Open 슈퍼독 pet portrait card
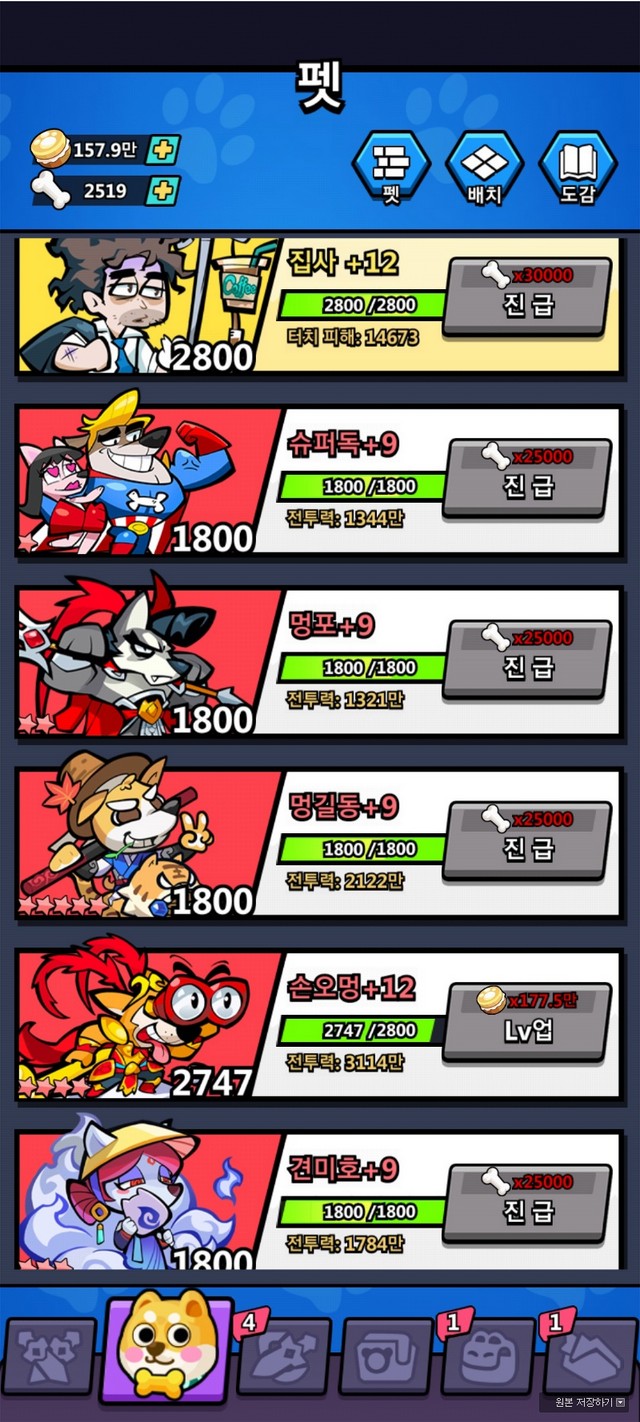 tap(135, 480)
